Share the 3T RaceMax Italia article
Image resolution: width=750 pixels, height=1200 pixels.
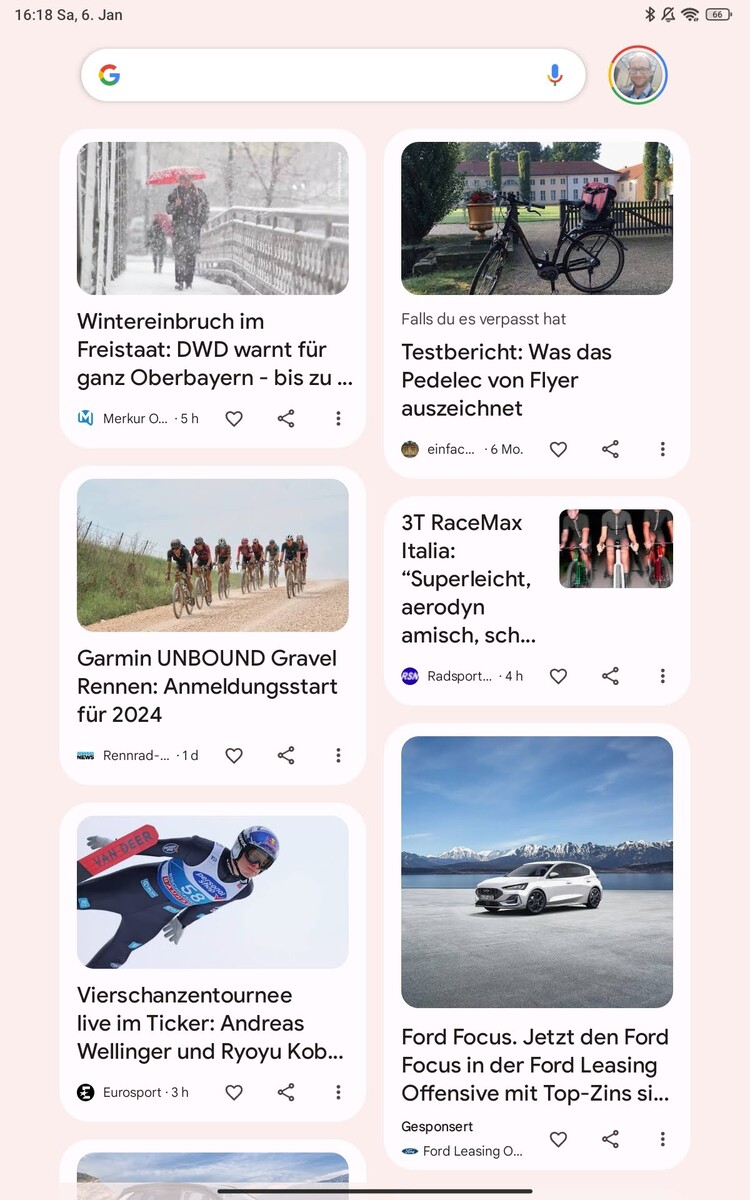coord(610,676)
